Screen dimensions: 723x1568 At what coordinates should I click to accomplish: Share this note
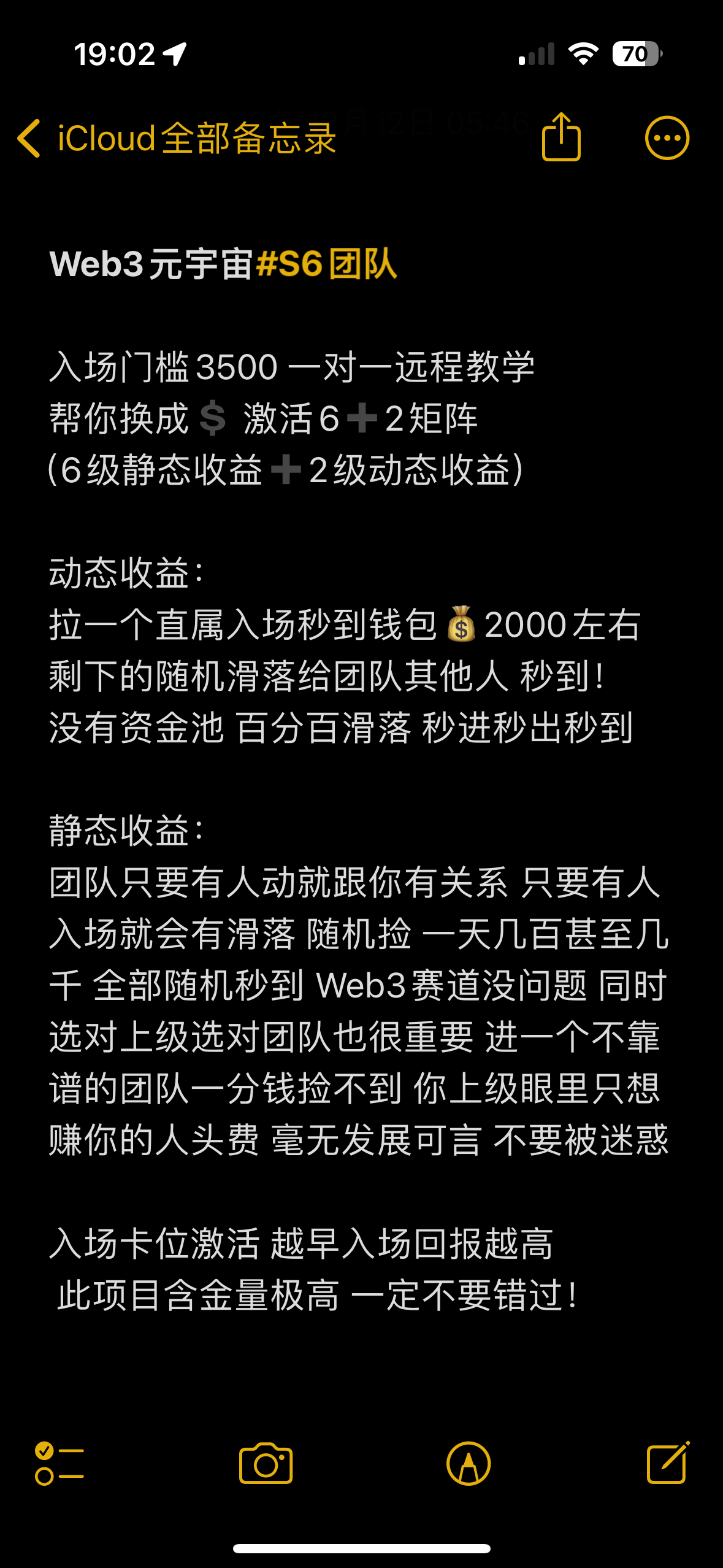pyautogui.click(x=561, y=137)
